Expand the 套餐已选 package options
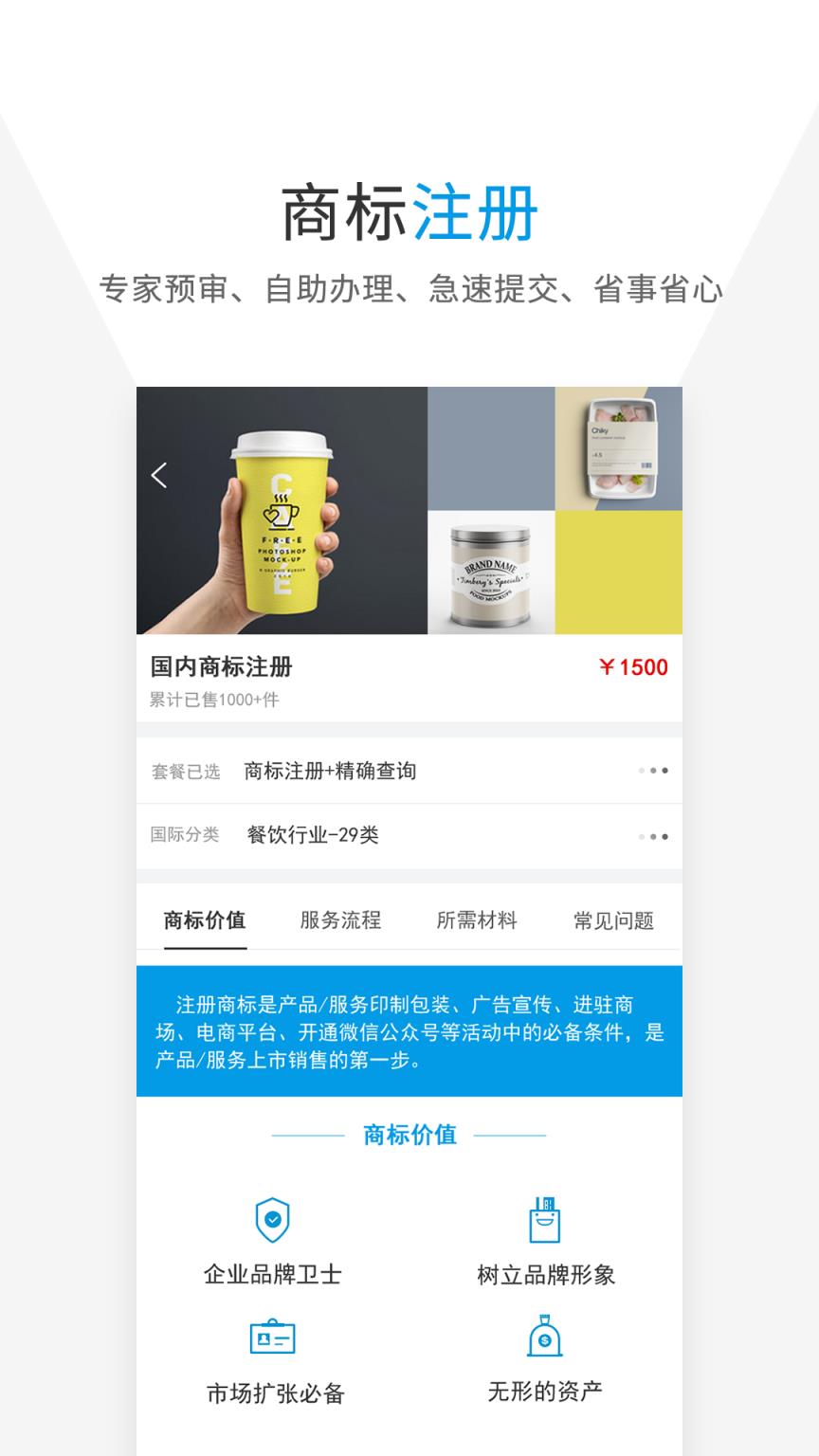Image resolution: width=819 pixels, height=1456 pixels. [x=654, y=771]
